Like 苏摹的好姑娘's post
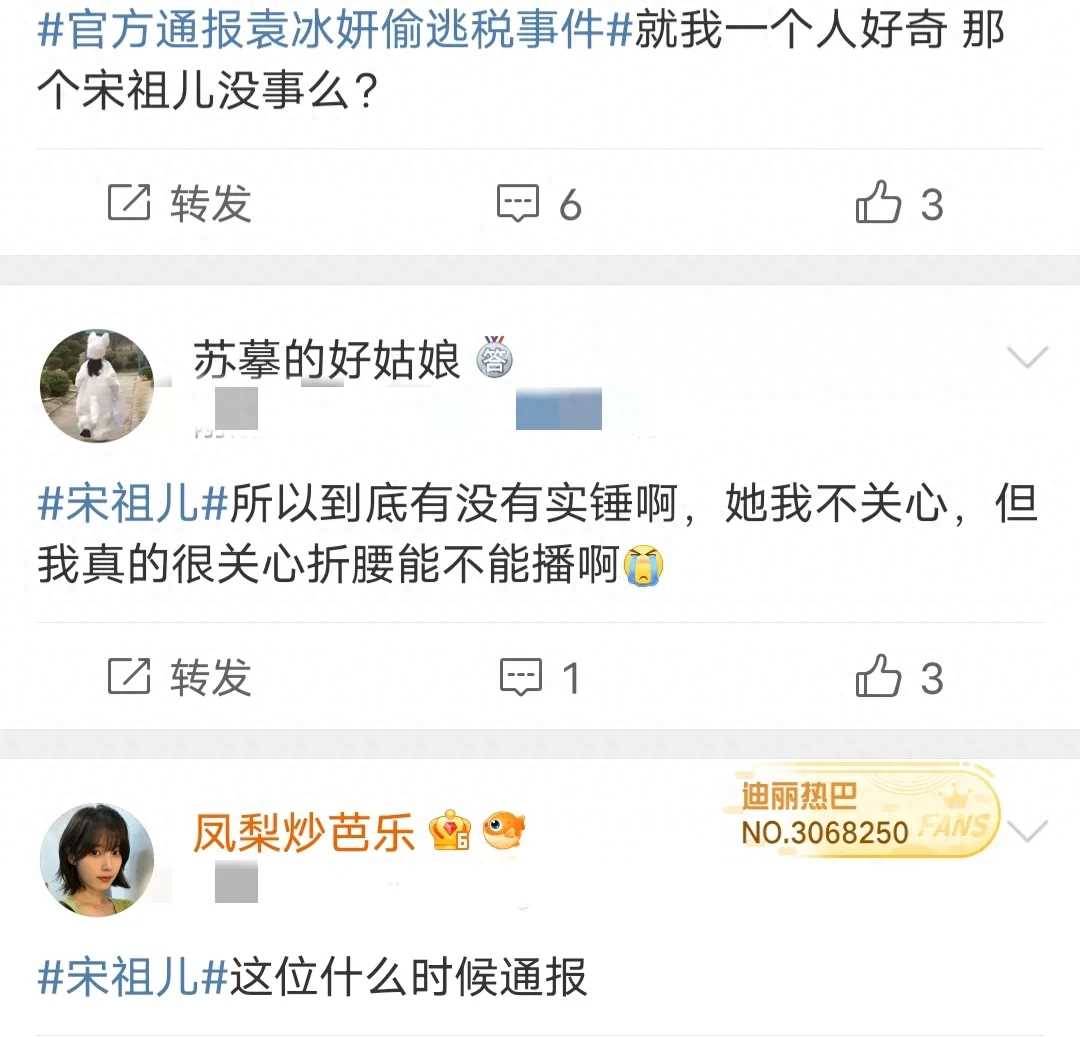The height and width of the screenshot is (1037, 1080). tap(899, 678)
